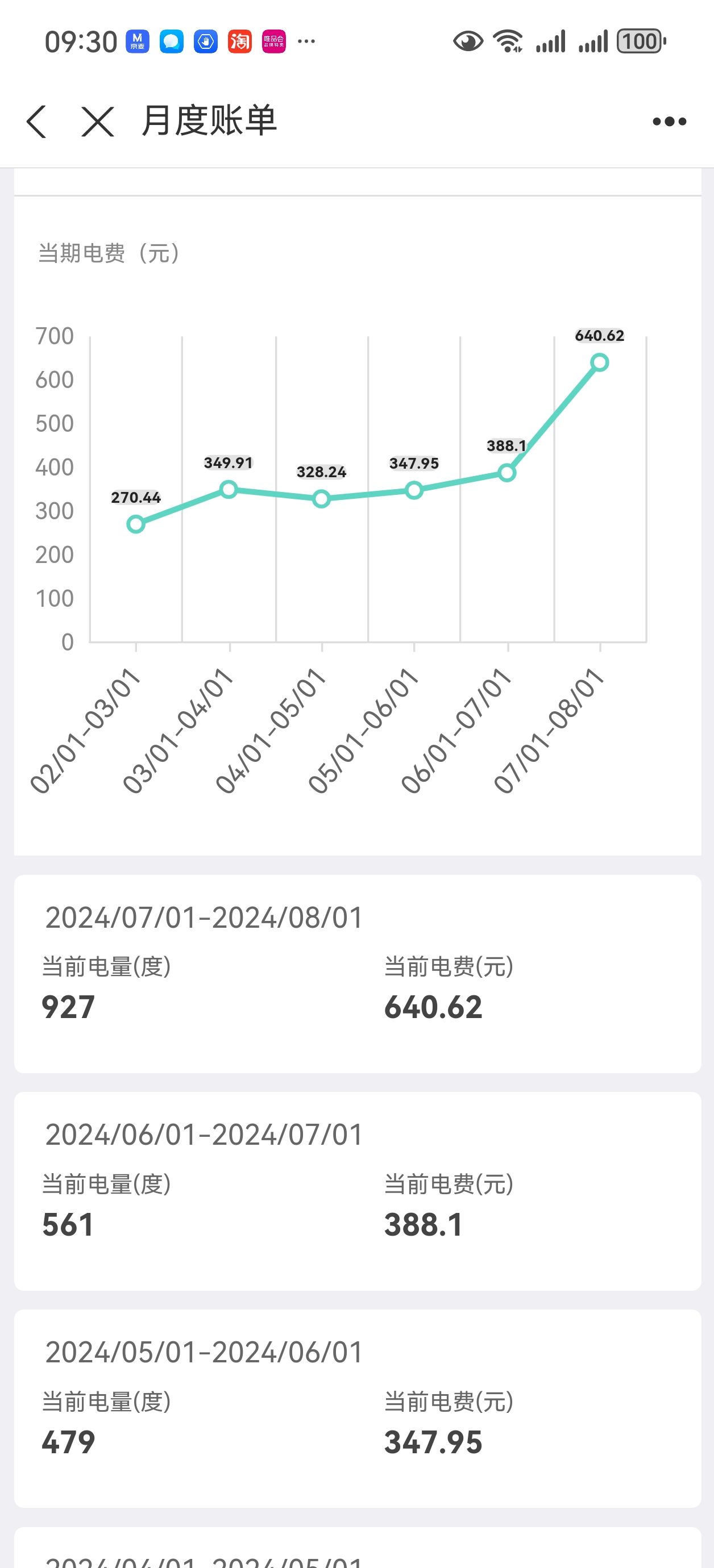This screenshot has width=714, height=1568.
Task: Select the 640.62 point on the chart
Action: (x=600, y=363)
